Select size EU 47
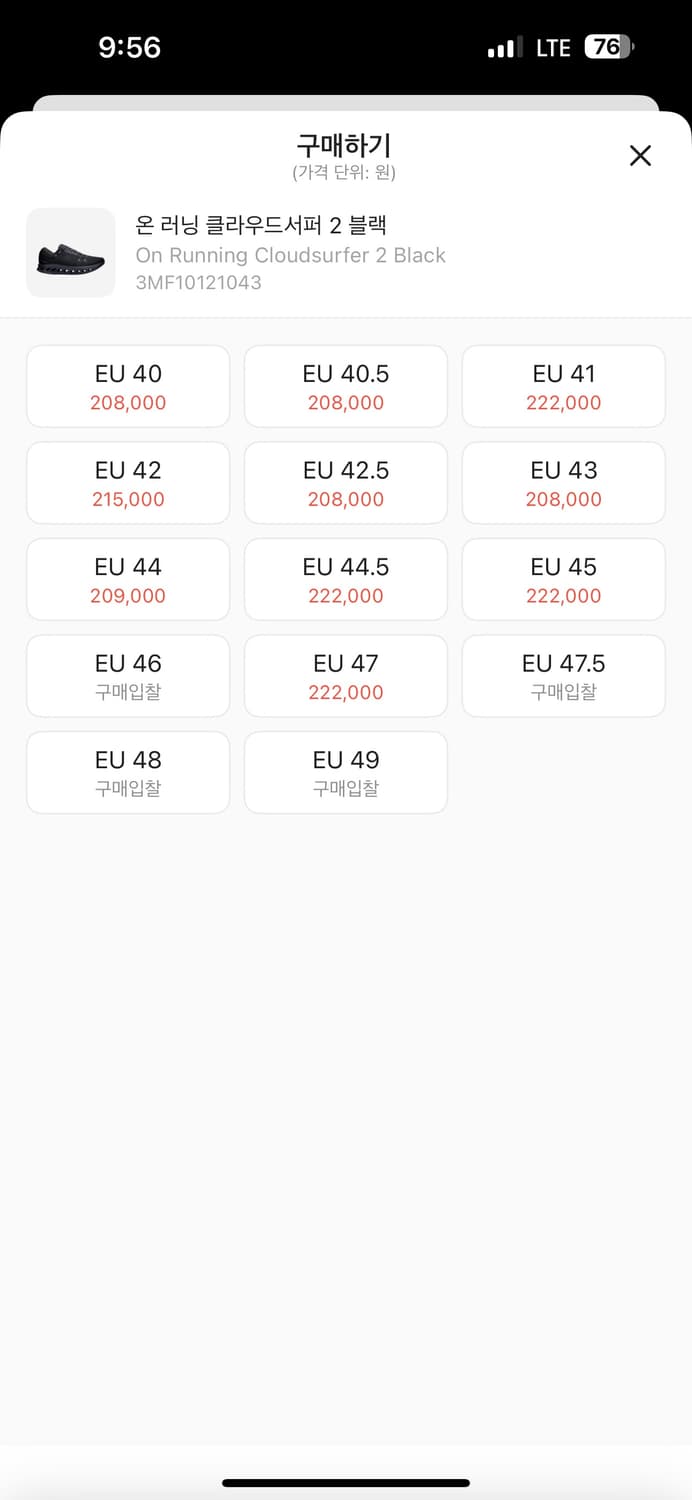Screen dimensions: 692x1500 (346, 676)
